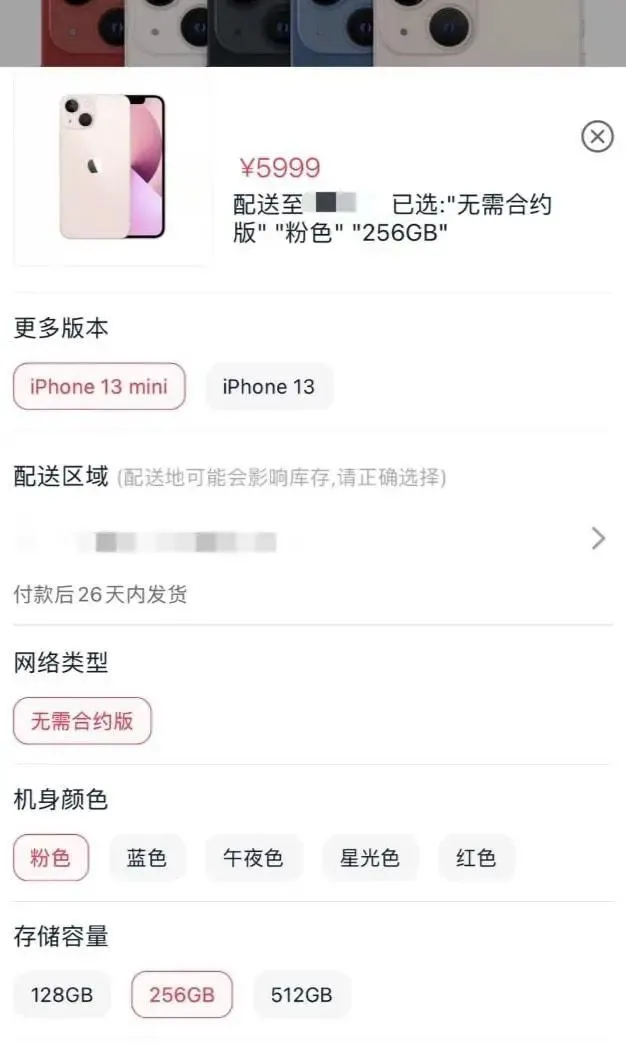Pick the 星光色 color option
626x1056 pixels.
pyautogui.click(x=370, y=858)
